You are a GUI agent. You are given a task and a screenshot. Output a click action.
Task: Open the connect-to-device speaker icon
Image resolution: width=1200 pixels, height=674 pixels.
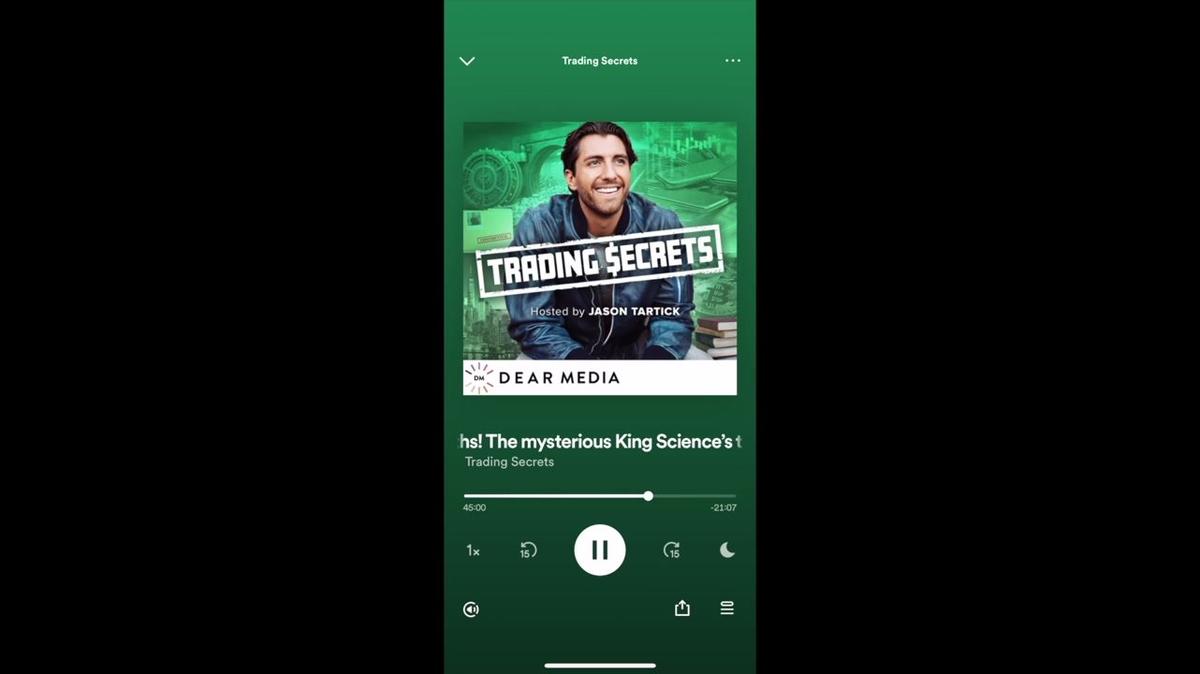[x=471, y=609]
